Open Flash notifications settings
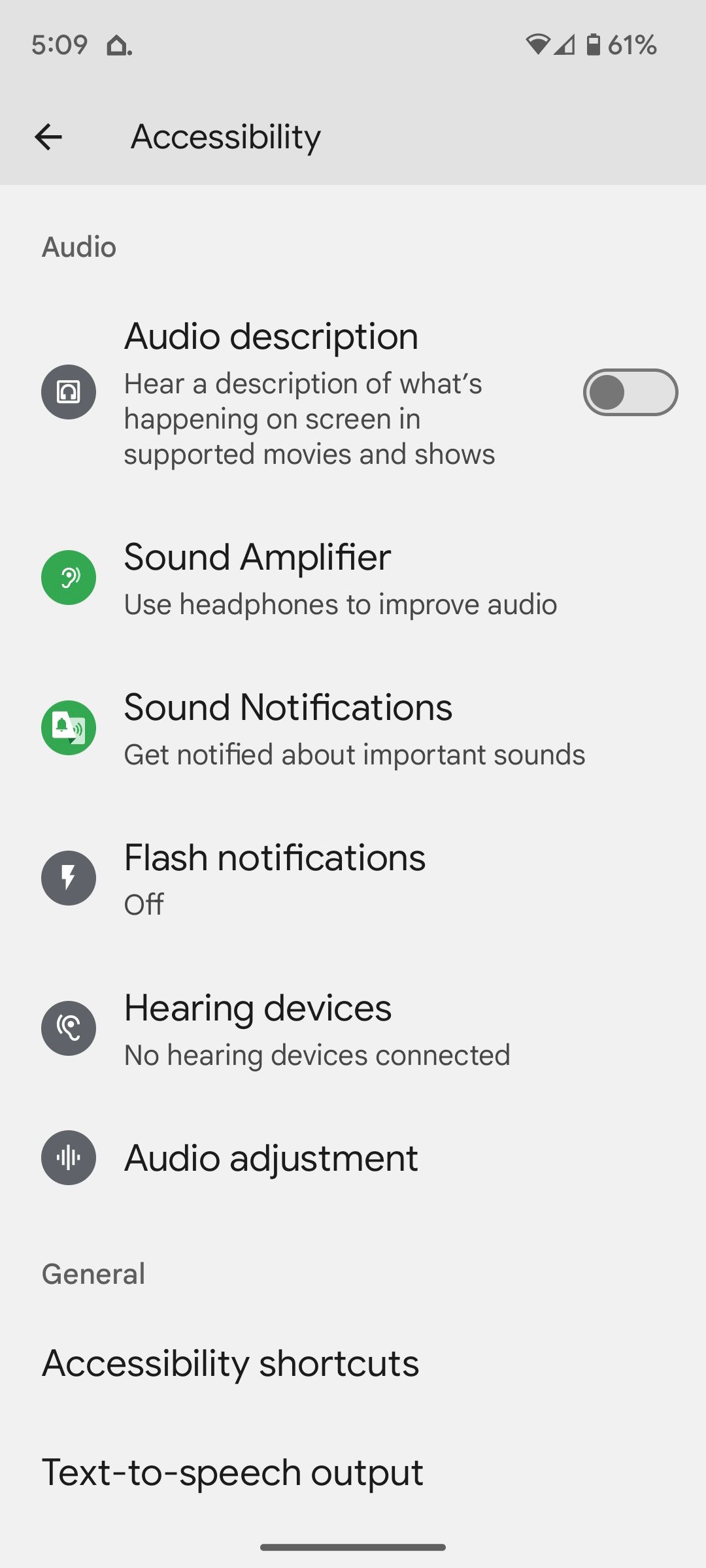The image size is (706, 1568). 275,878
